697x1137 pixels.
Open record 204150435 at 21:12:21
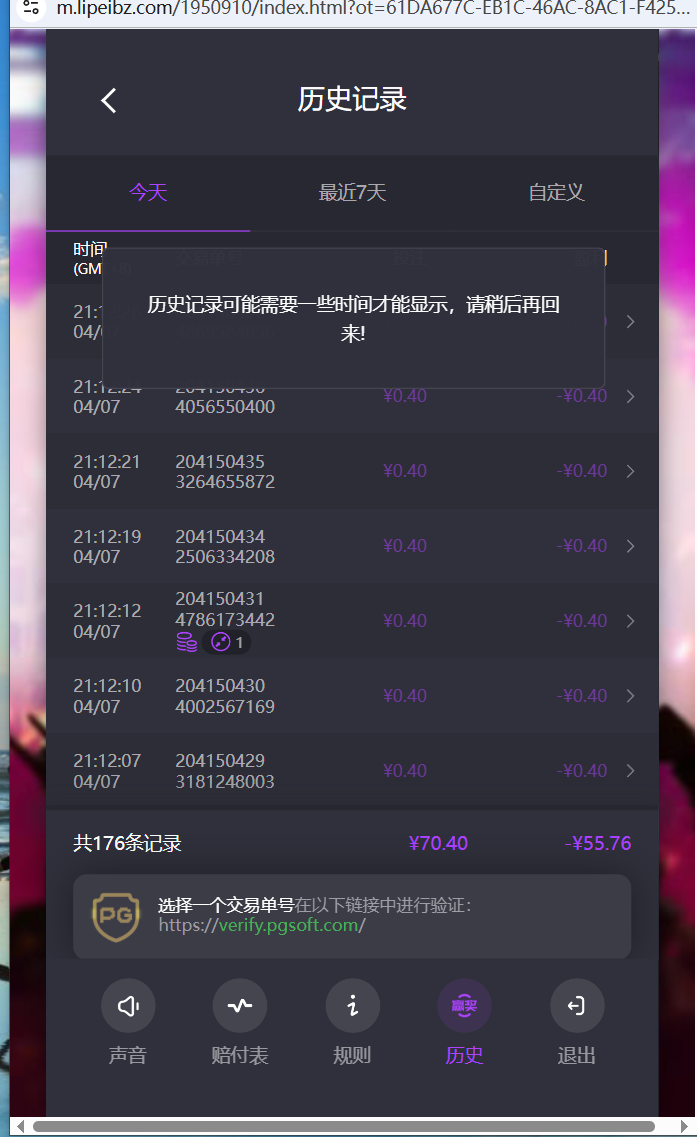pos(352,471)
